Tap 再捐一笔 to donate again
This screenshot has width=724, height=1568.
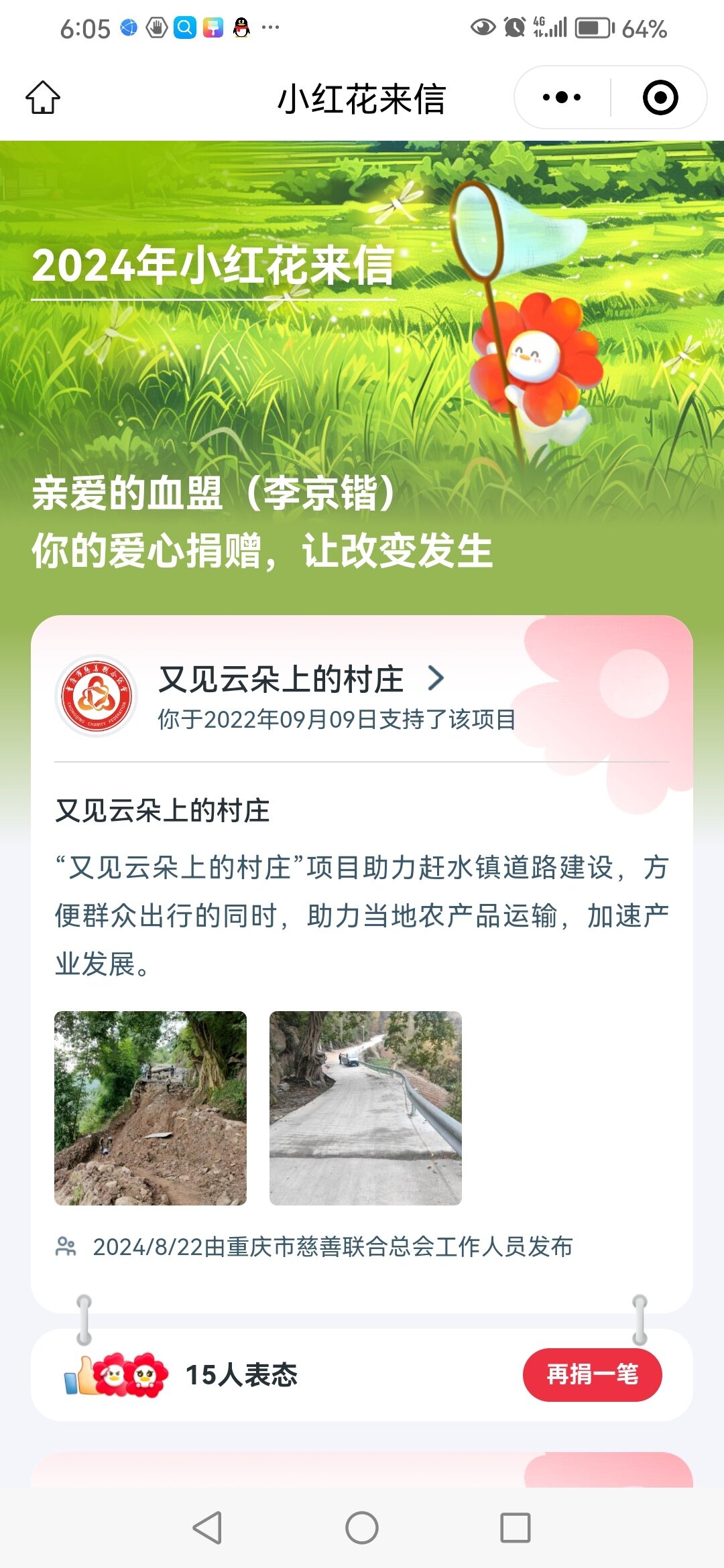(592, 1374)
